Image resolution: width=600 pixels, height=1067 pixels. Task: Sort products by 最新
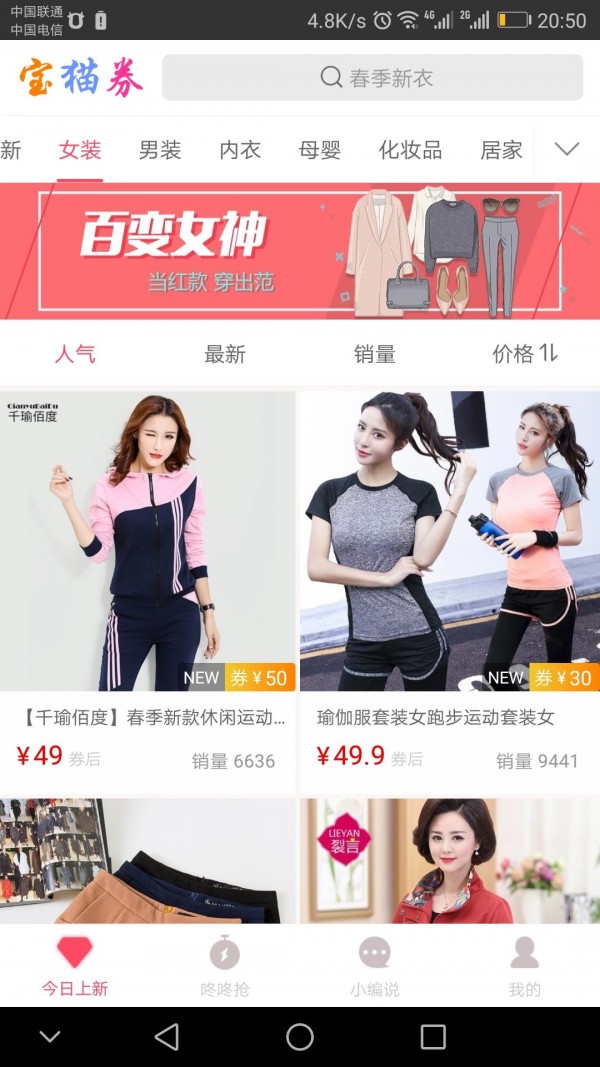225,354
